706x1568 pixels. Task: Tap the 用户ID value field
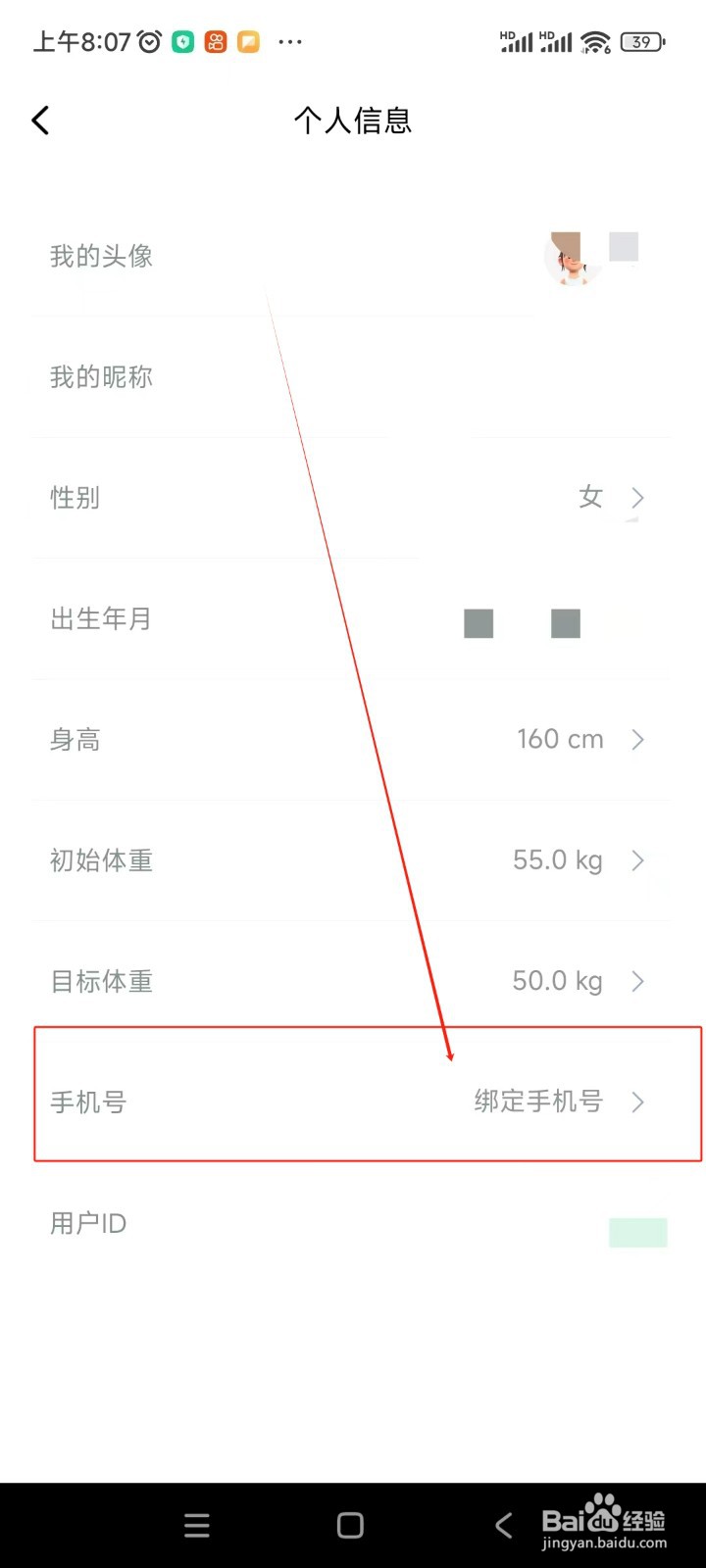pos(637,1232)
